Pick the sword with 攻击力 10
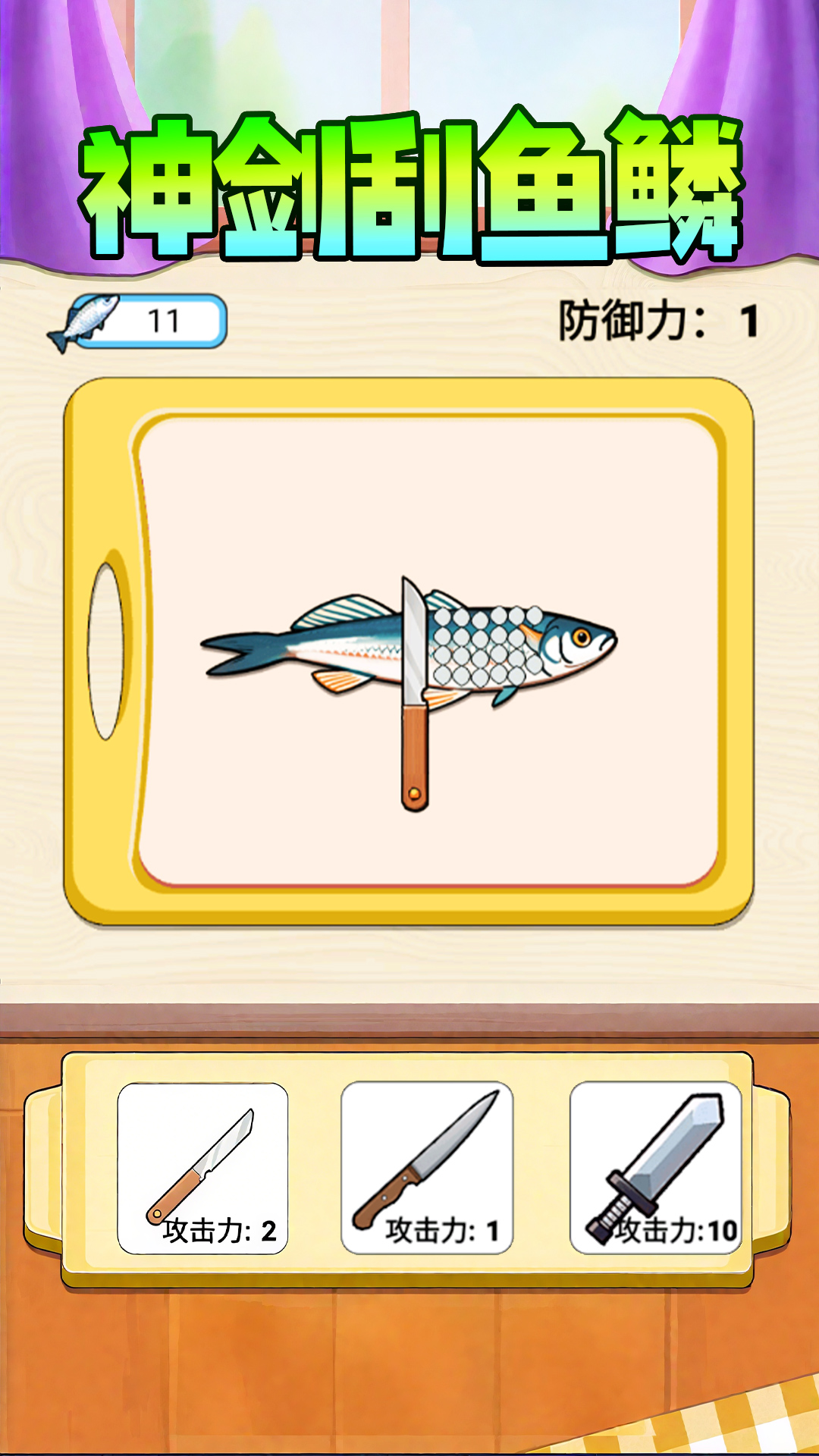819x1456 pixels. click(x=656, y=1168)
